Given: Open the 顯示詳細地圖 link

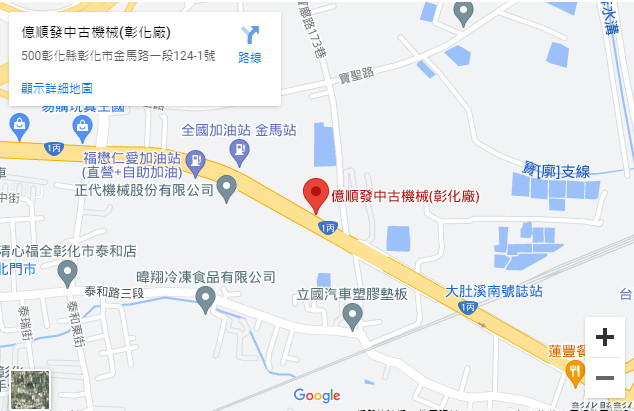Looking at the screenshot, I should (57, 88).
